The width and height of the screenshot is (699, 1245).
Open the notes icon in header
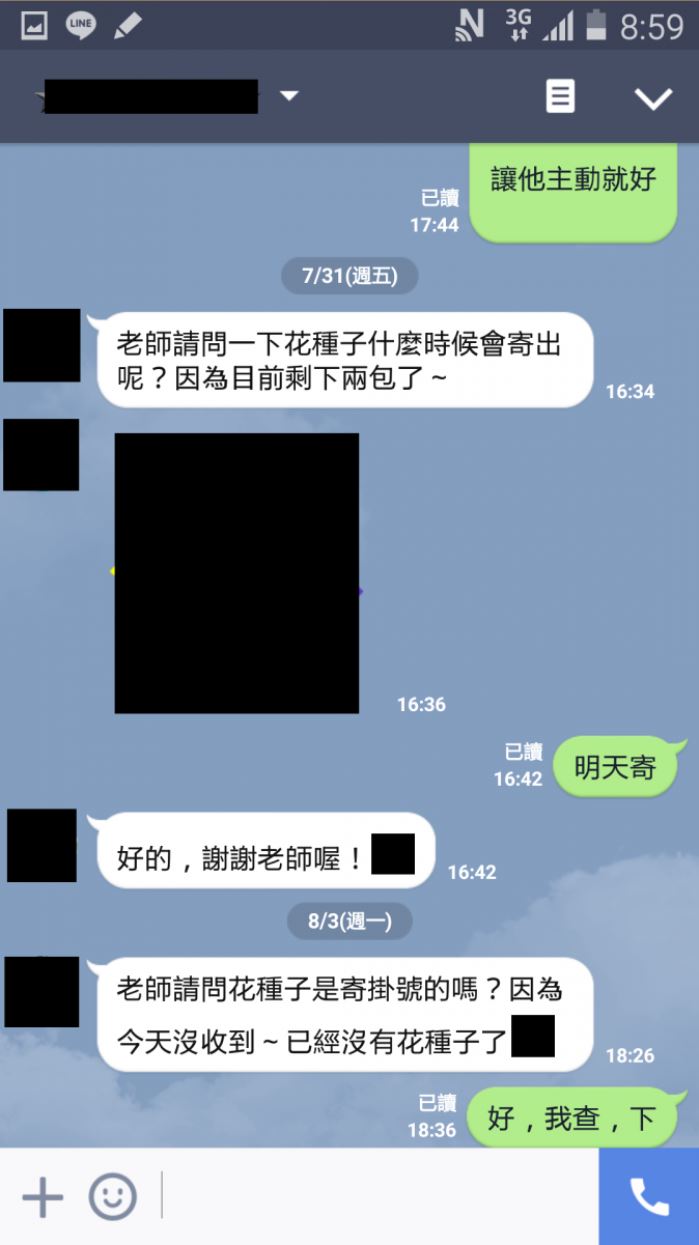click(560, 97)
